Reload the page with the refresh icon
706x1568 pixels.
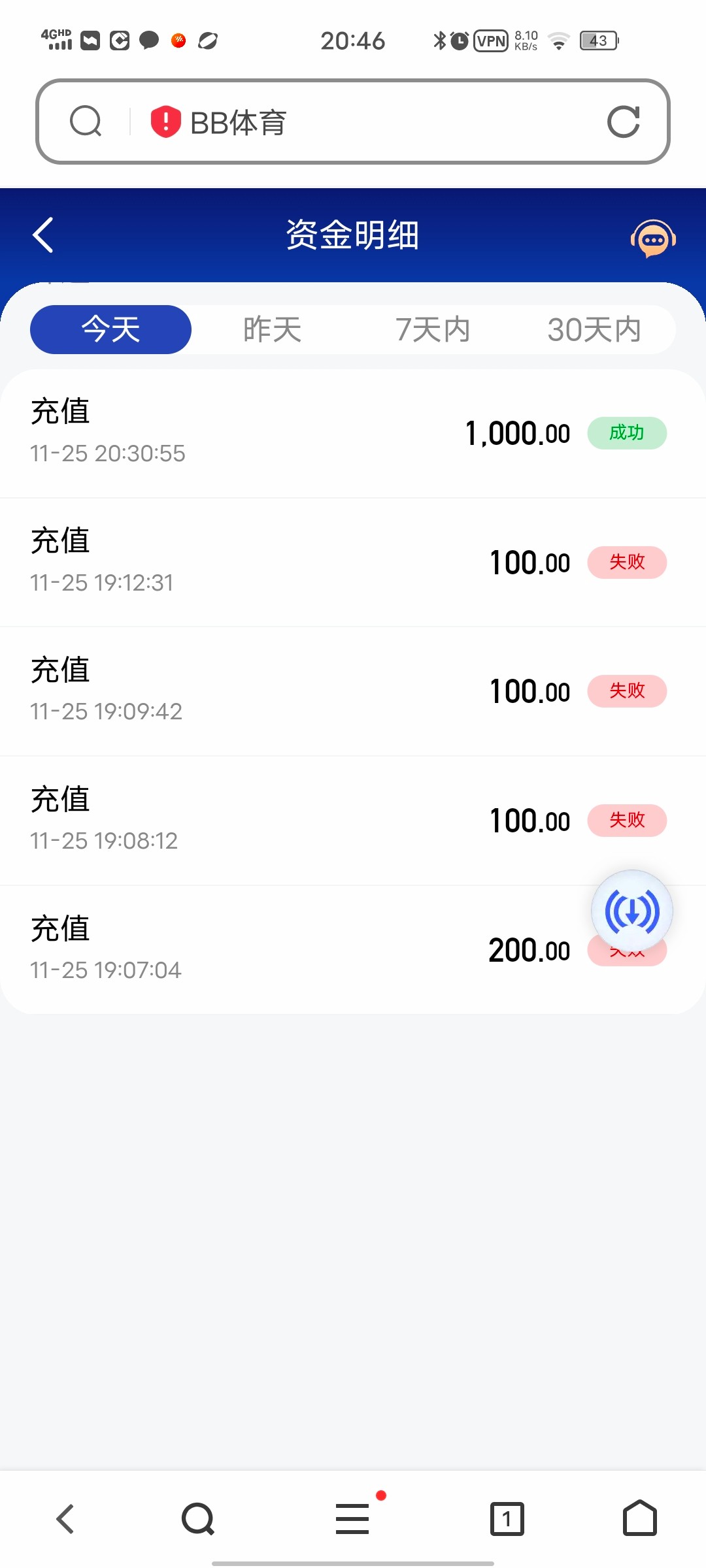pos(623,122)
